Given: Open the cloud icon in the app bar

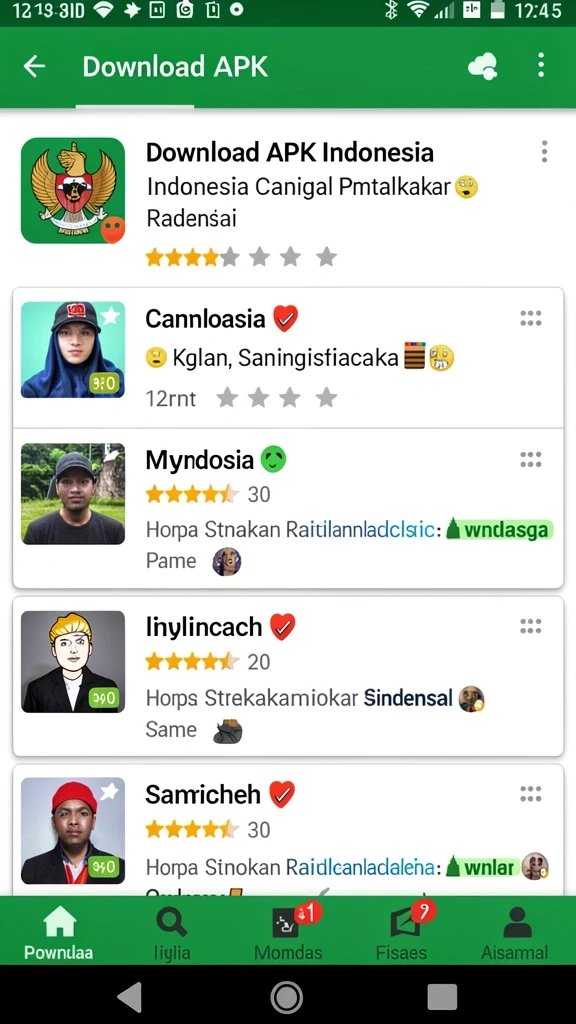Looking at the screenshot, I should point(483,66).
